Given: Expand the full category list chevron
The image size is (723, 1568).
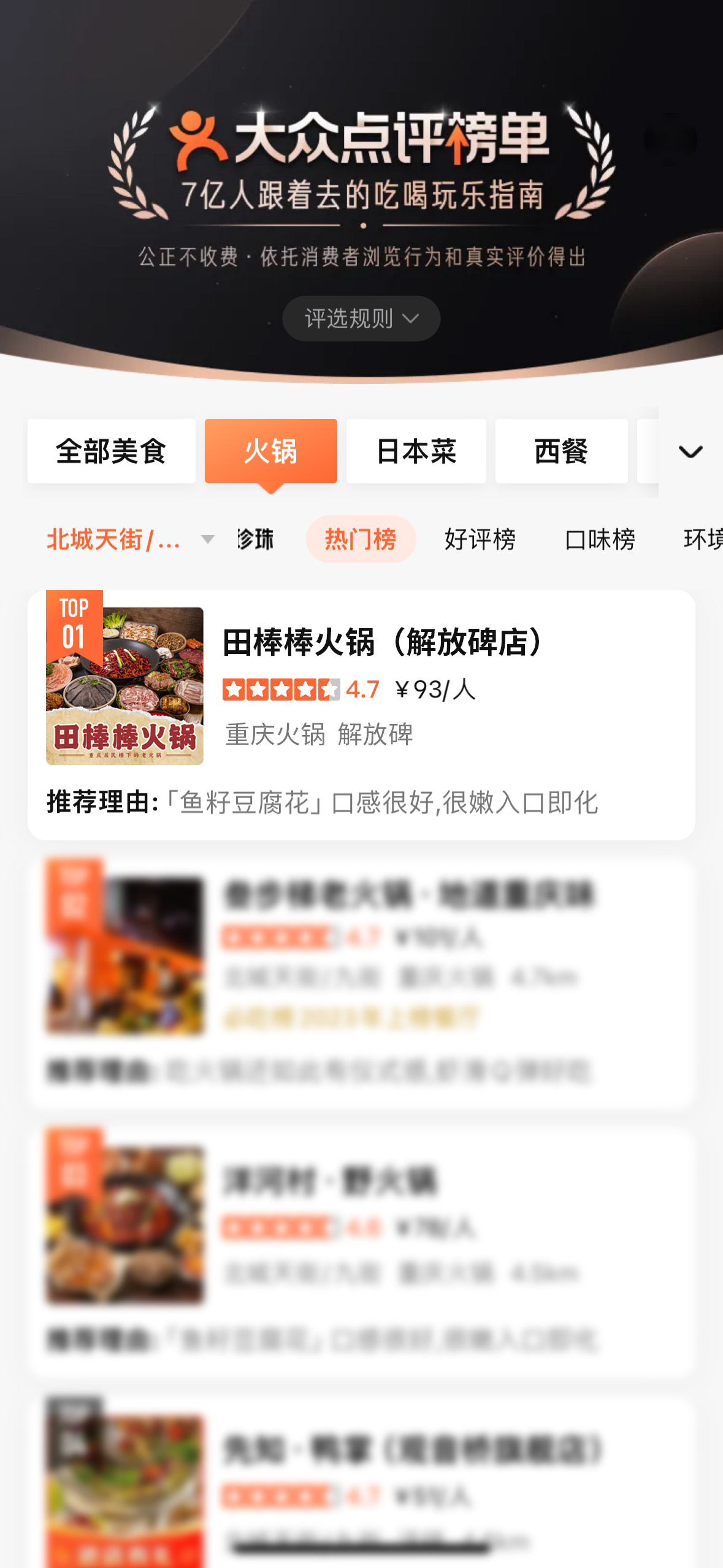Looking at the screenshot, I should [690, 452].
